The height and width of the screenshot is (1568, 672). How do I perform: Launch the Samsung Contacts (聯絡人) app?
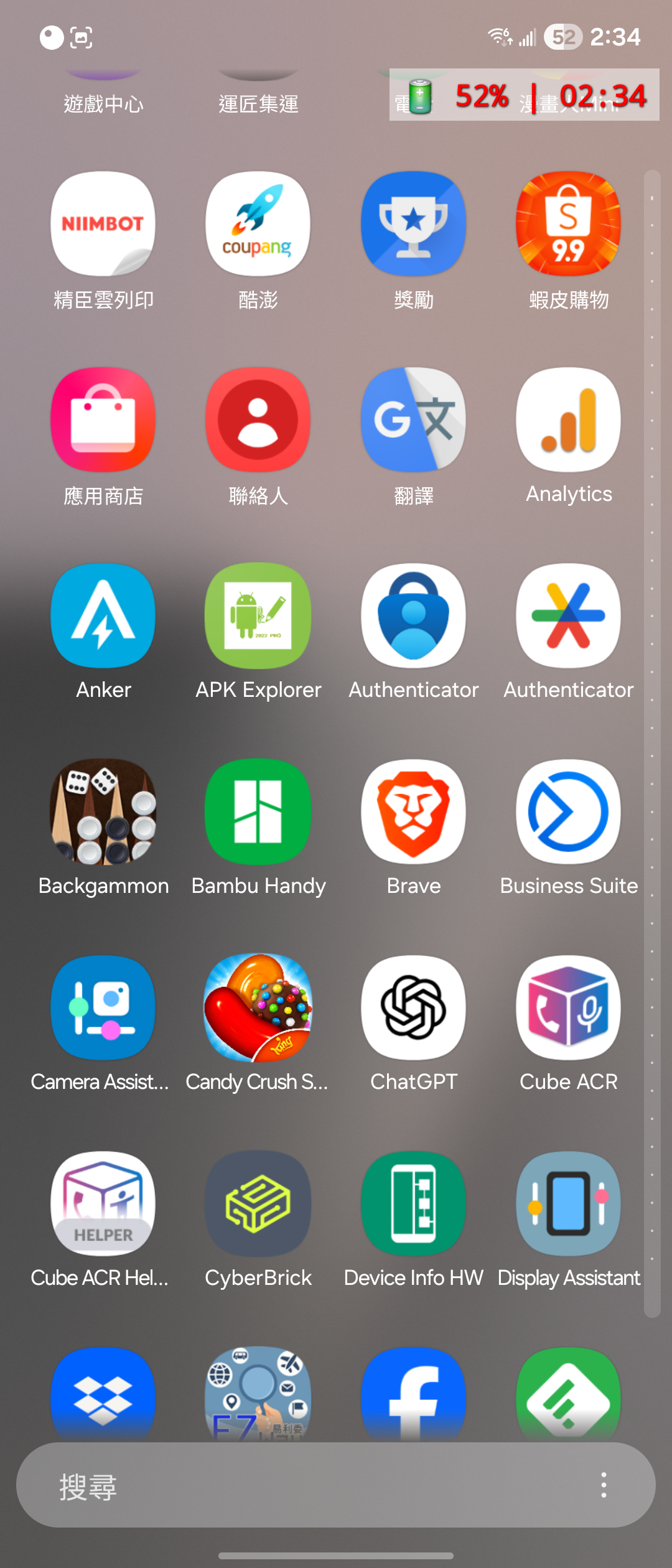click(x=258, y=419)
